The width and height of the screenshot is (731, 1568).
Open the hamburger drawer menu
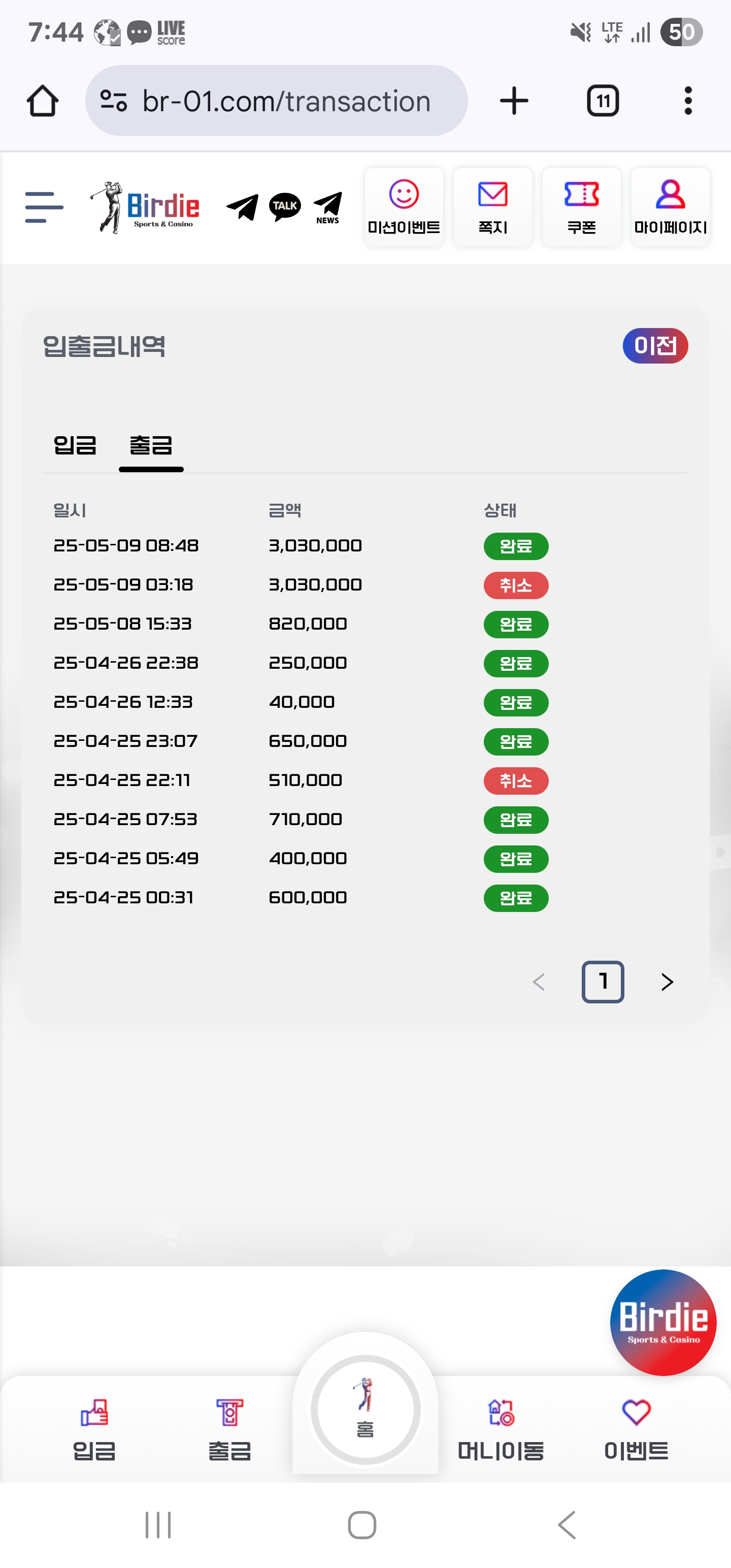coord(44,207)
